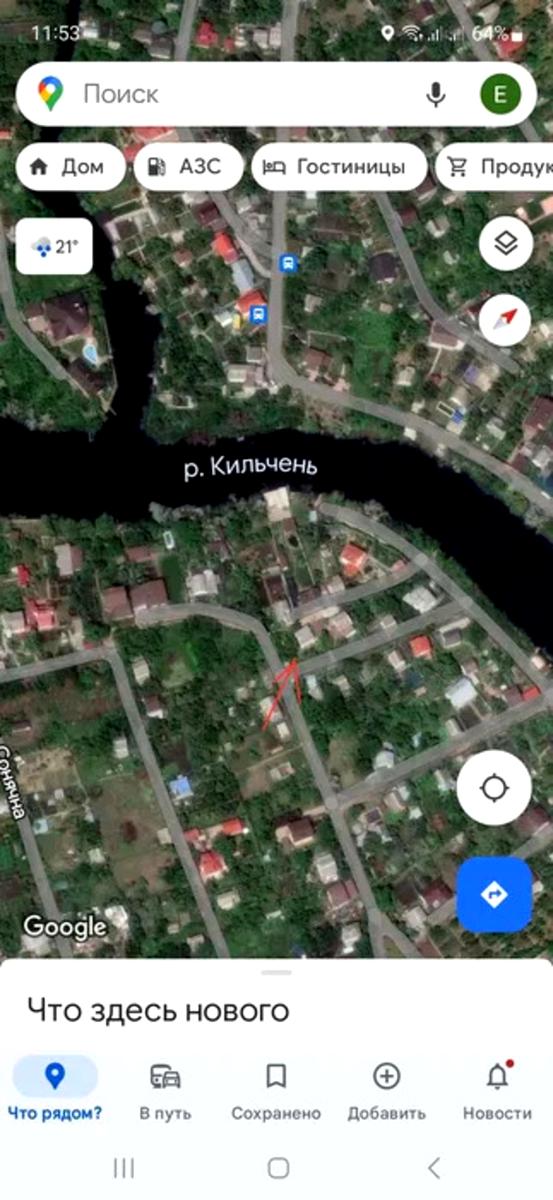The height and width of the screenshot is (1200, 553).
Task: Open the map layers button
Action: click(506, 243)
